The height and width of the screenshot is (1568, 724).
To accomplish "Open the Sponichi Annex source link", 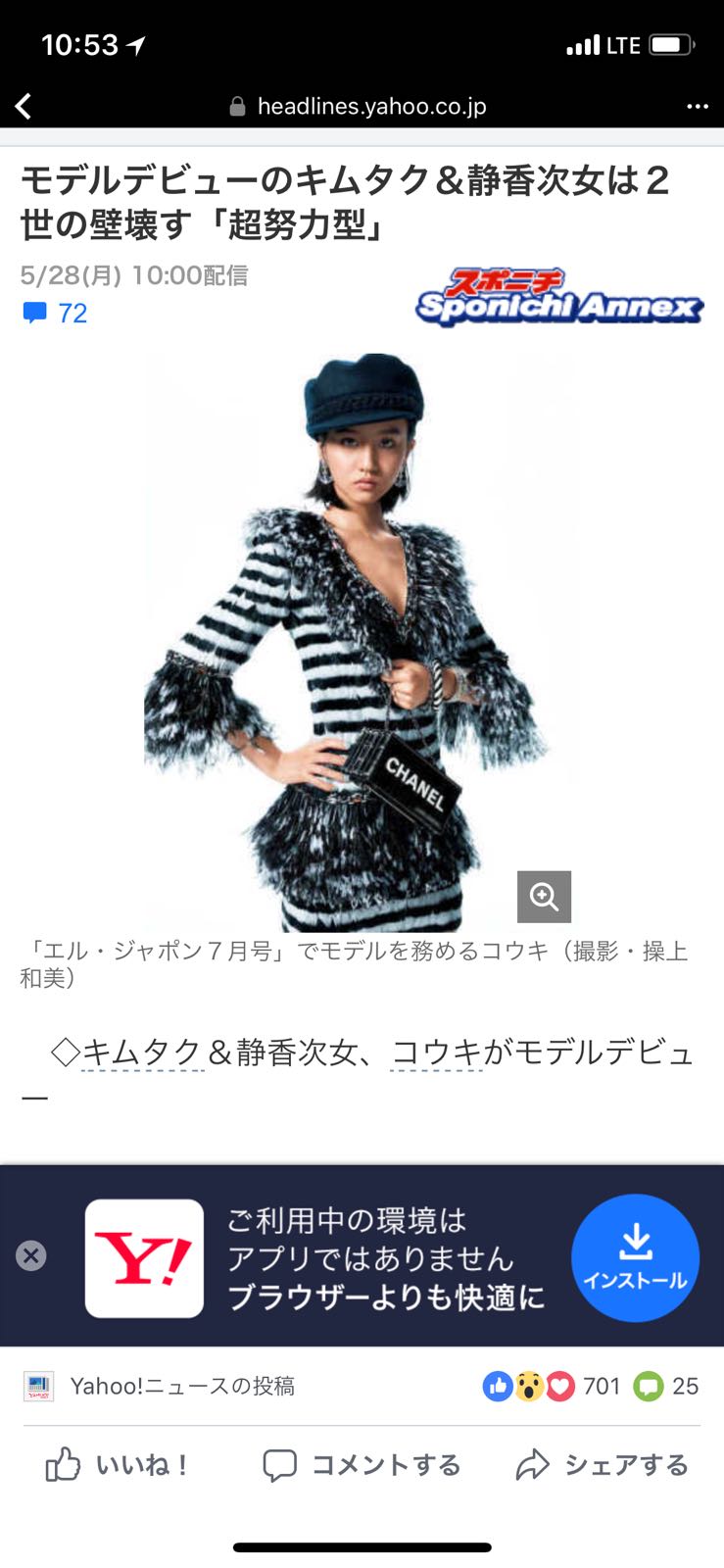I will click(558, 297).
